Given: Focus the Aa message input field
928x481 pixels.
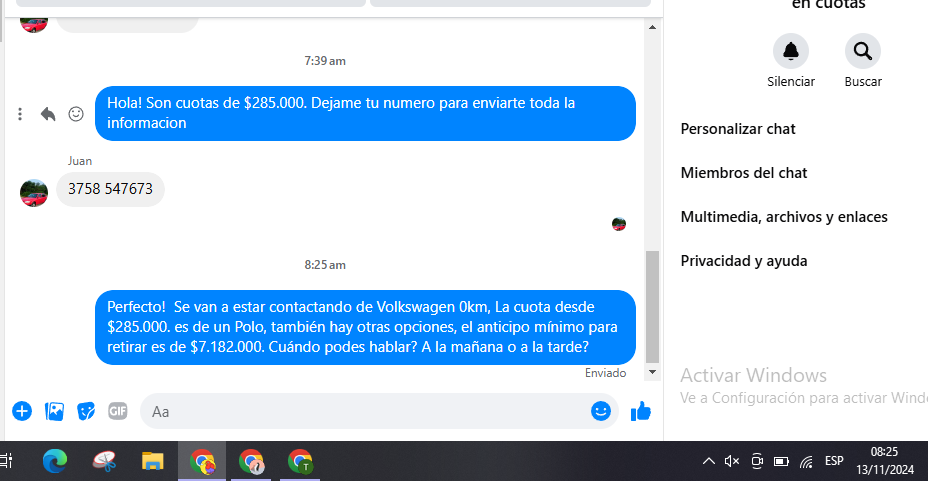Looking at the screenshot, I should pyautogui.click(x=365, y=411).
